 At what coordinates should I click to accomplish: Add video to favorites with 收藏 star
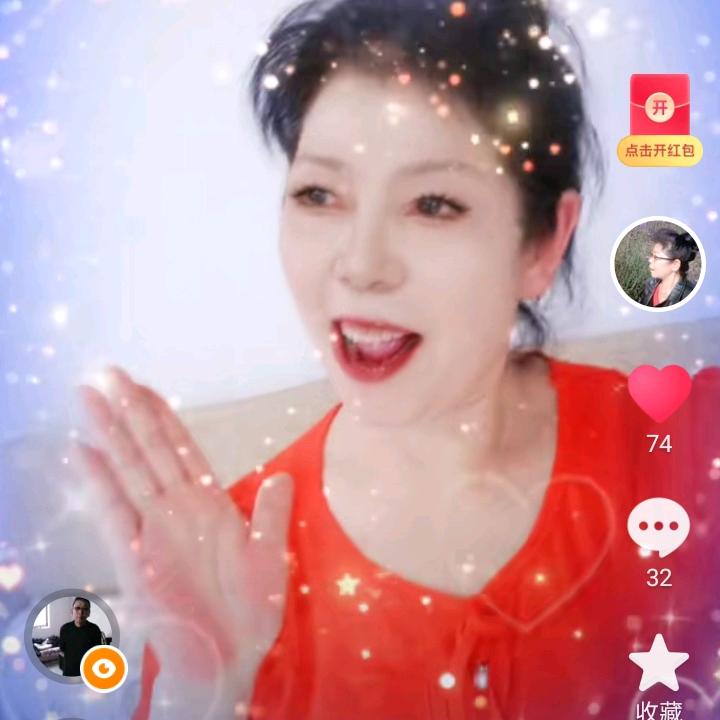click(x=659, y=664)
